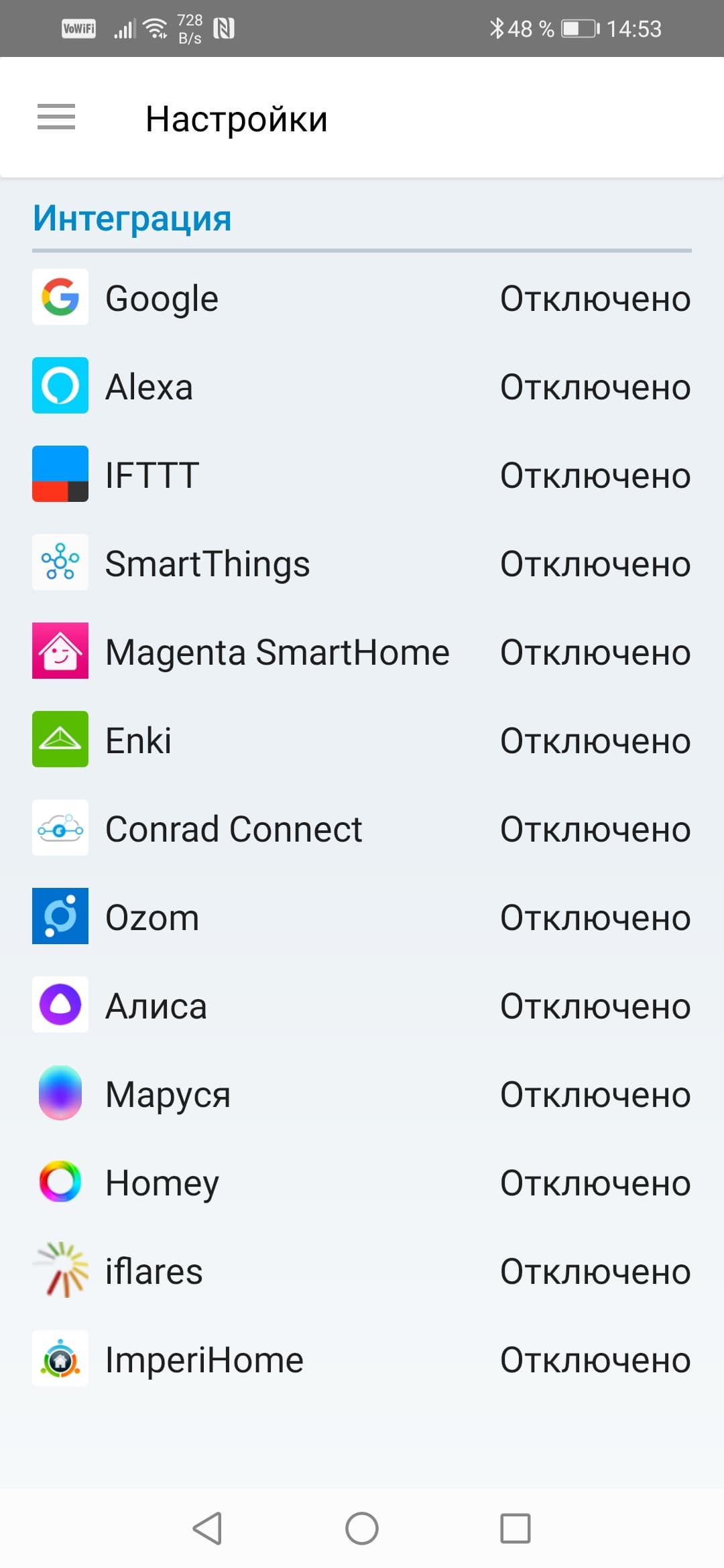This screenshot has width=724, height=1568.
Task: Tap the Маруся integration row
Action: coord(362,1094)
